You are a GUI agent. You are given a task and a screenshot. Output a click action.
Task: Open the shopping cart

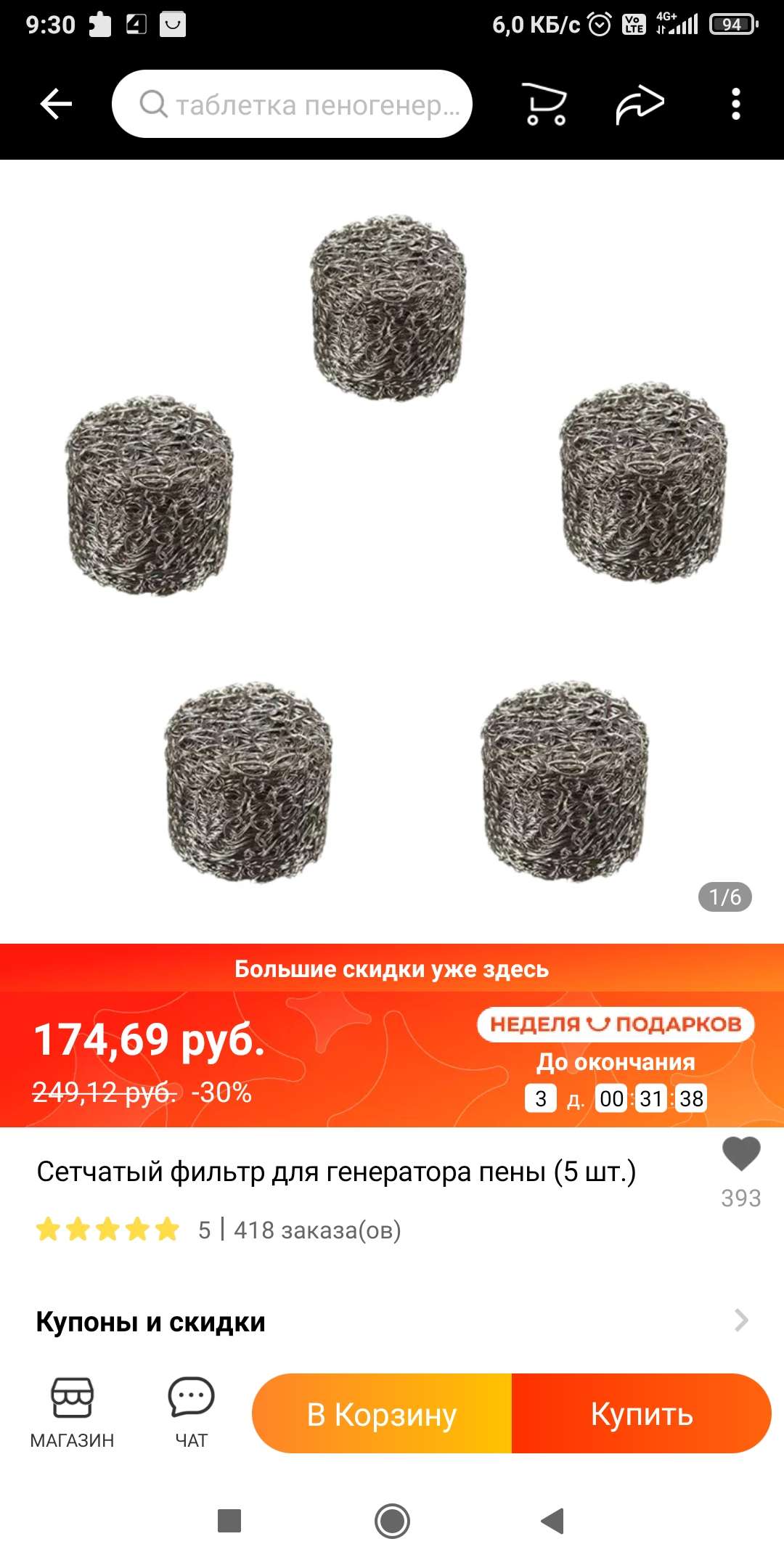tap(544, 104)
